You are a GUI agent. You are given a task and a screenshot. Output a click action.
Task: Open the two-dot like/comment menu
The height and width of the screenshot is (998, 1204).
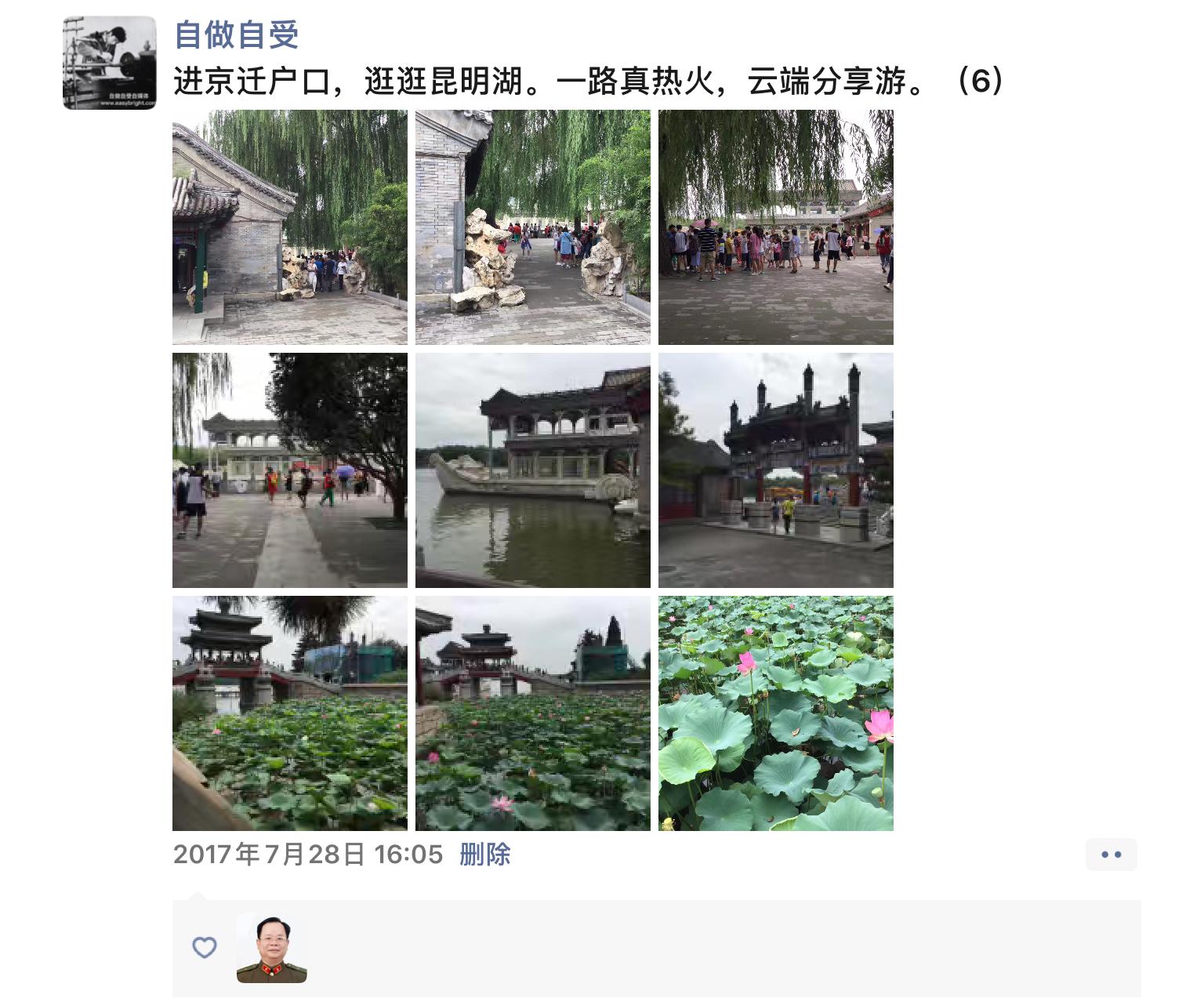[x=1111, y=855]
